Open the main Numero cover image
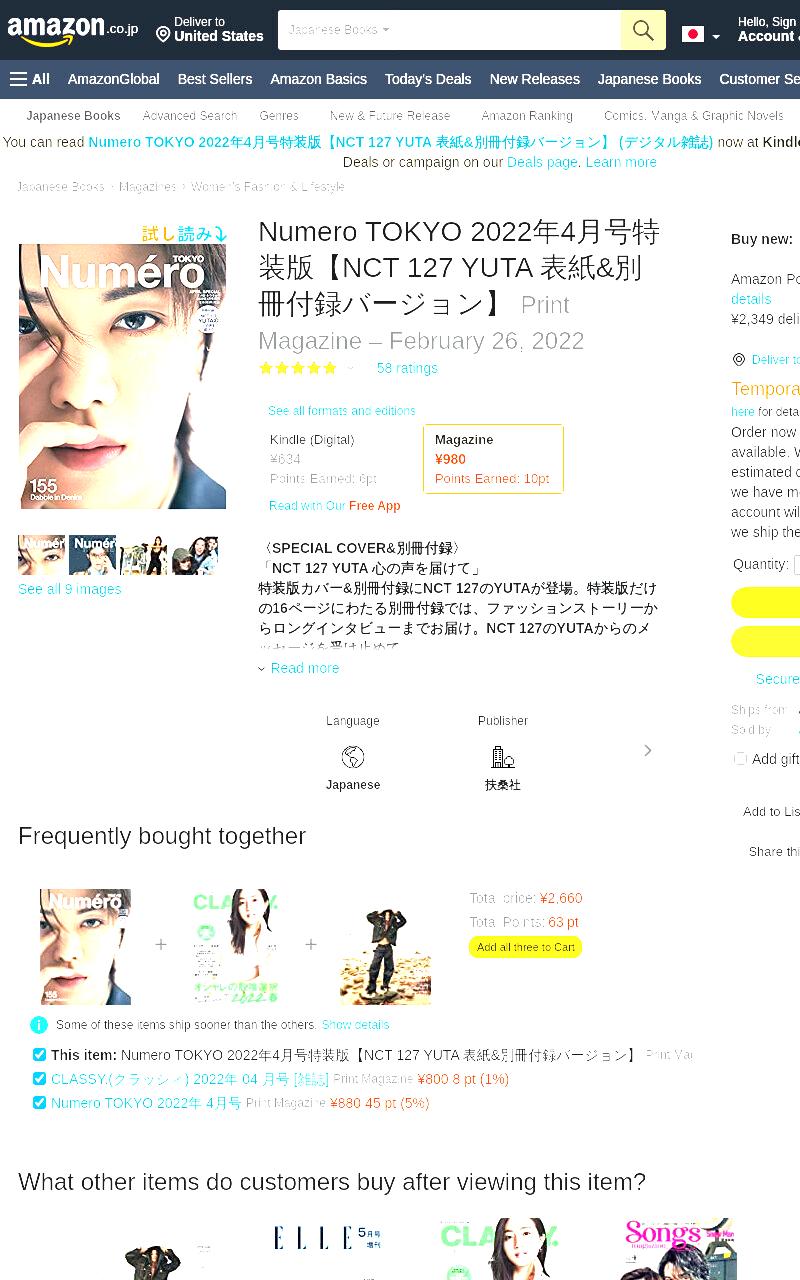 122,376
